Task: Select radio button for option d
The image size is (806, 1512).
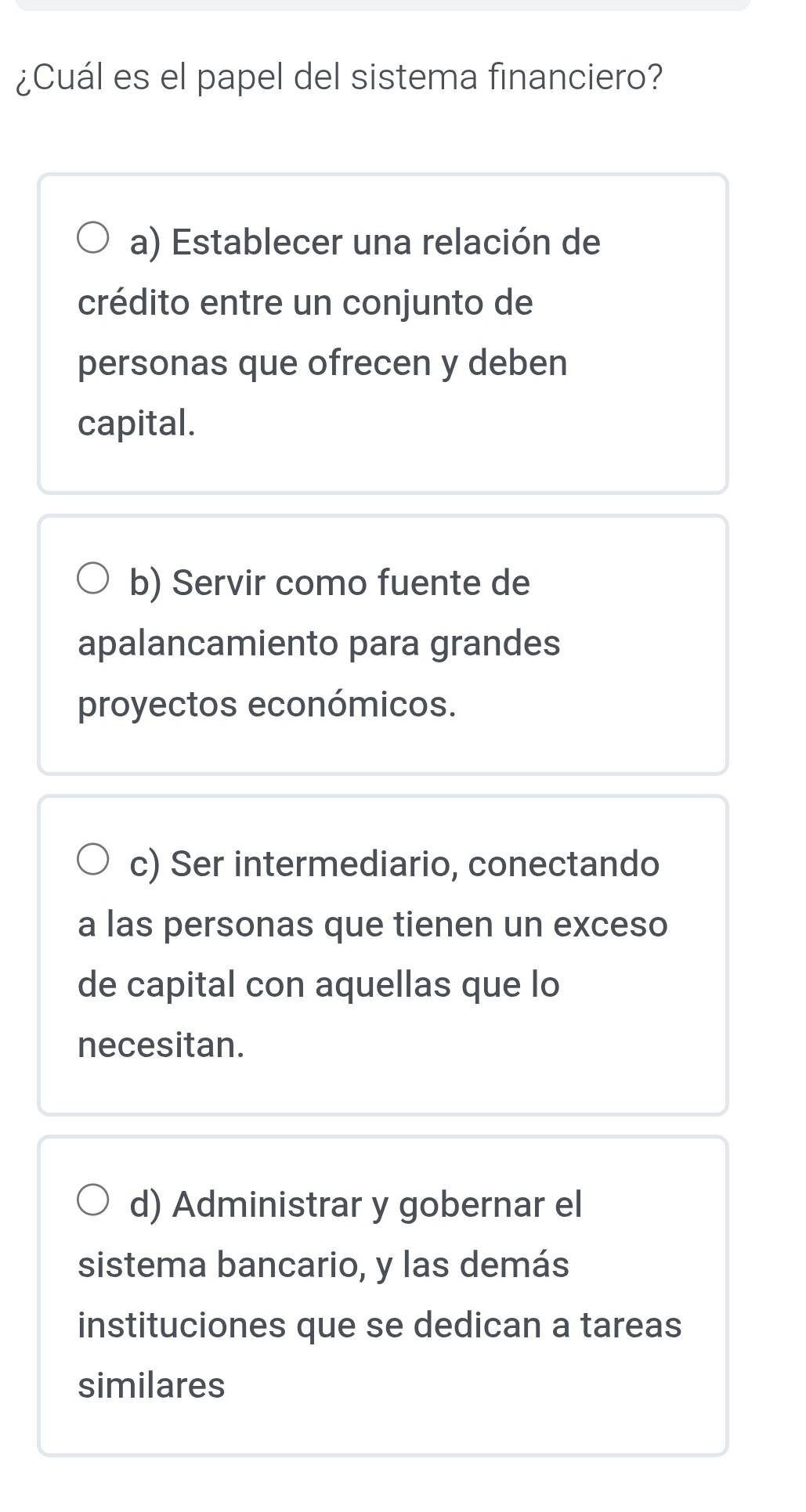Action: pos(92,1200)
